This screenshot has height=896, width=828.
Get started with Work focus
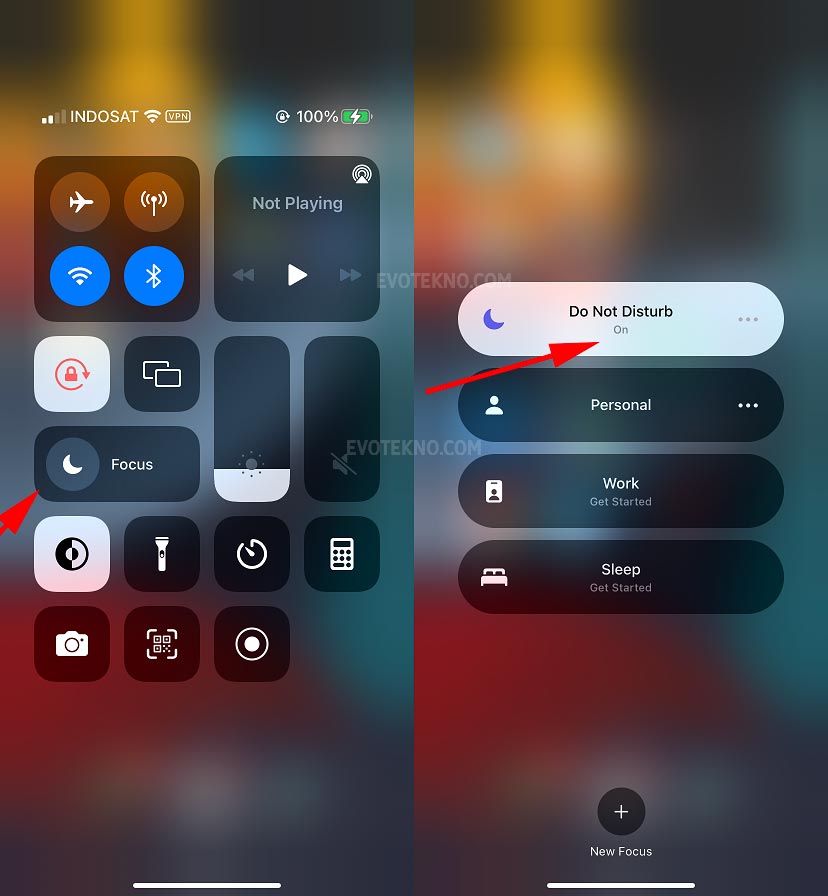pos(620,491)
